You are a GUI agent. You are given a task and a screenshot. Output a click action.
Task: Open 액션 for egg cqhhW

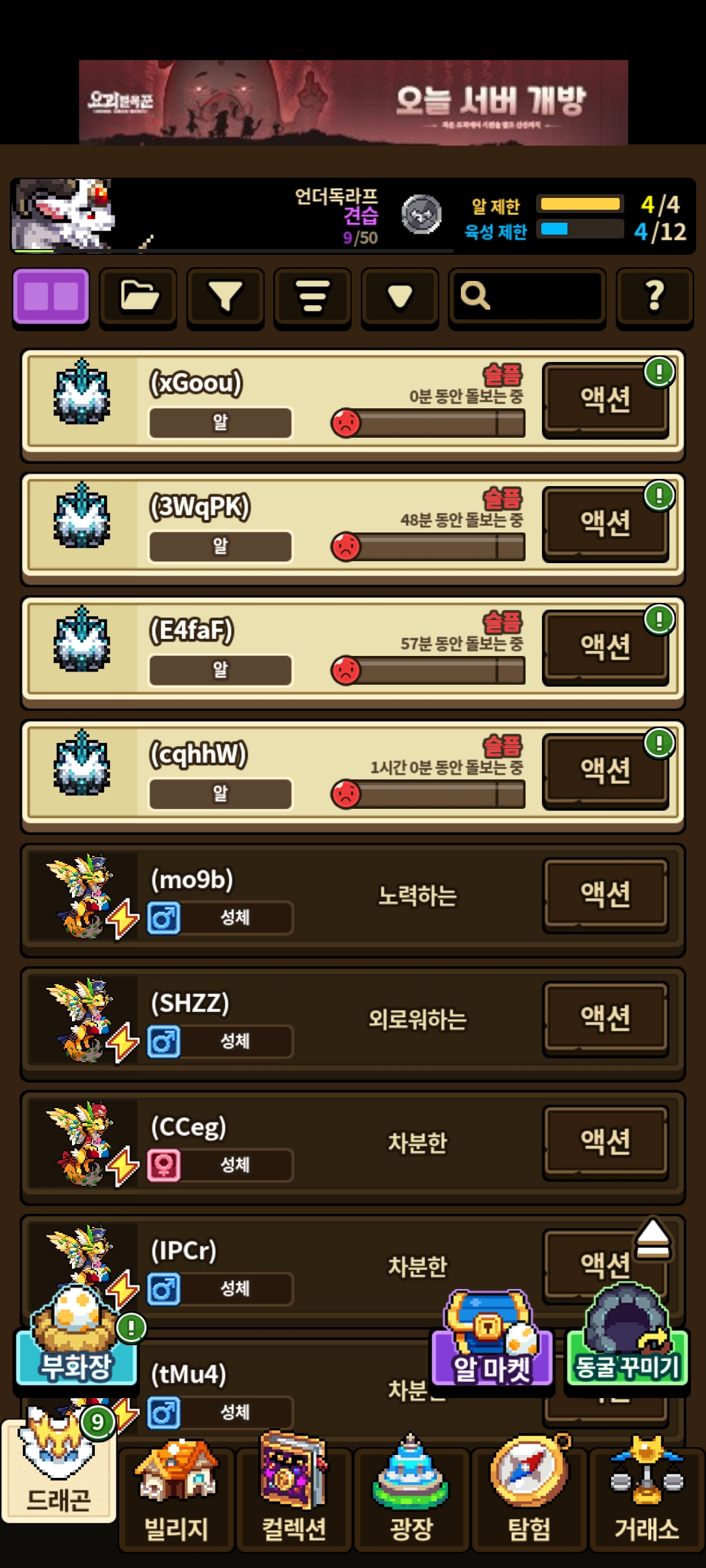coord(605,770)
